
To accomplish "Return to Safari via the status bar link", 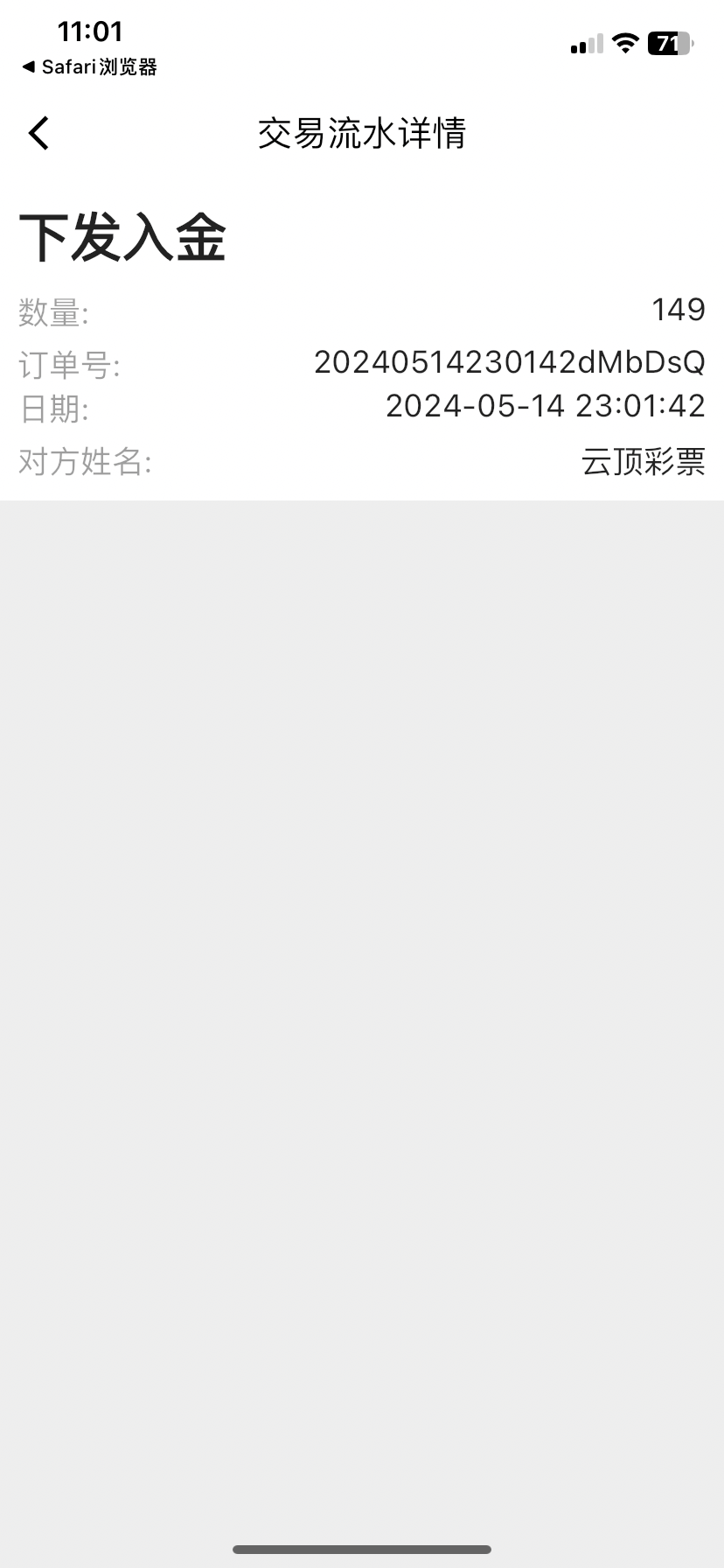I will (87, 66).
